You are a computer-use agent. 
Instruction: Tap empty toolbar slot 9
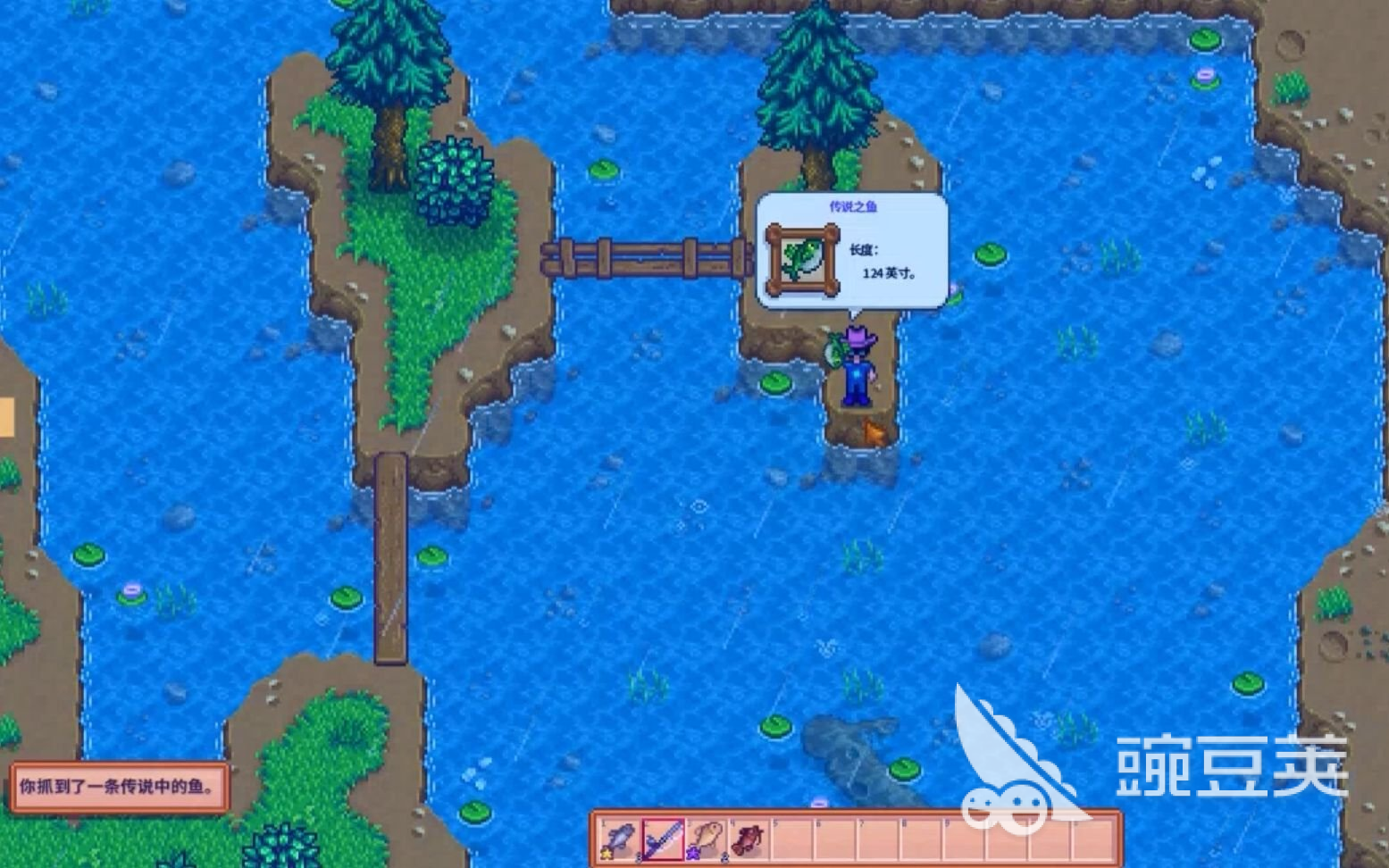tap(963, 840)
